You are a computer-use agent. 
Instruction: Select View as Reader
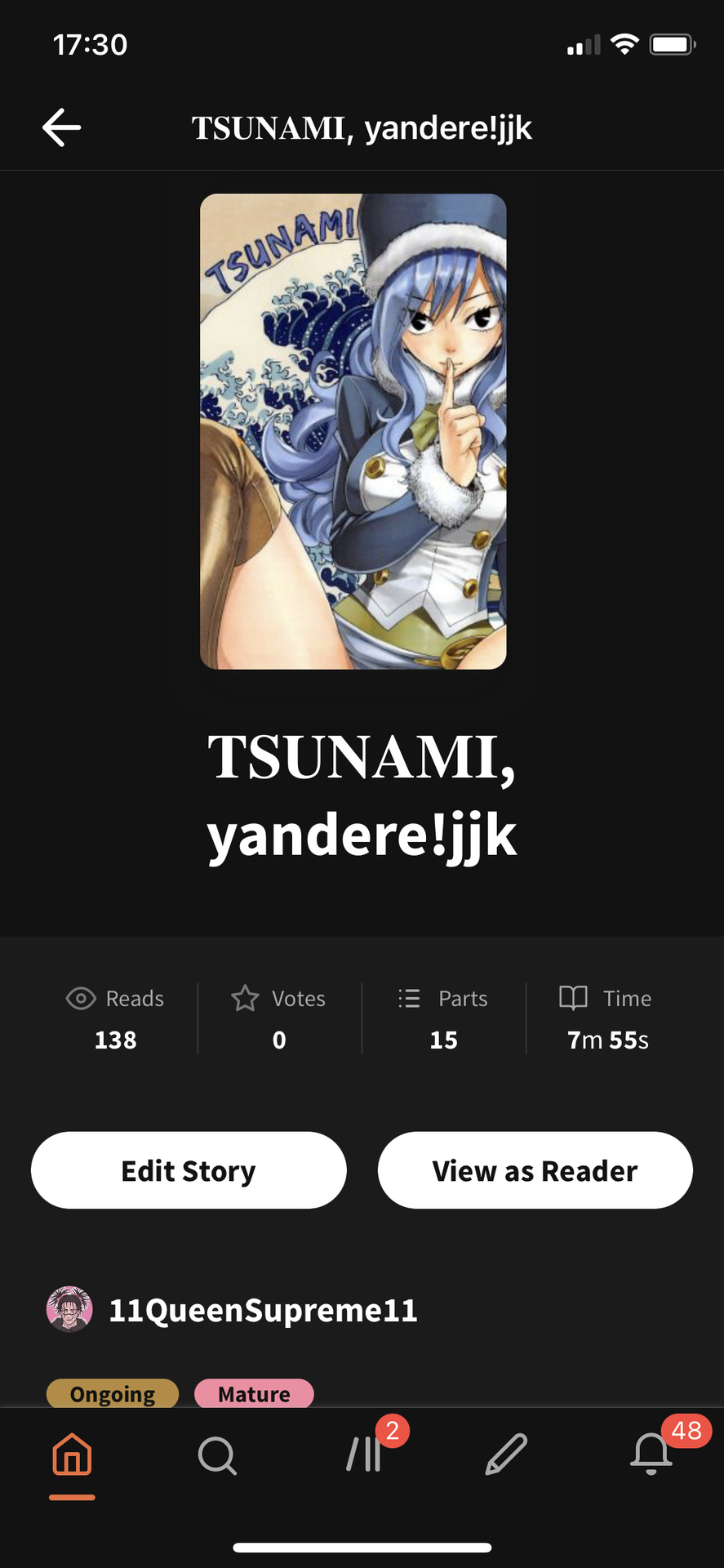535,1170
